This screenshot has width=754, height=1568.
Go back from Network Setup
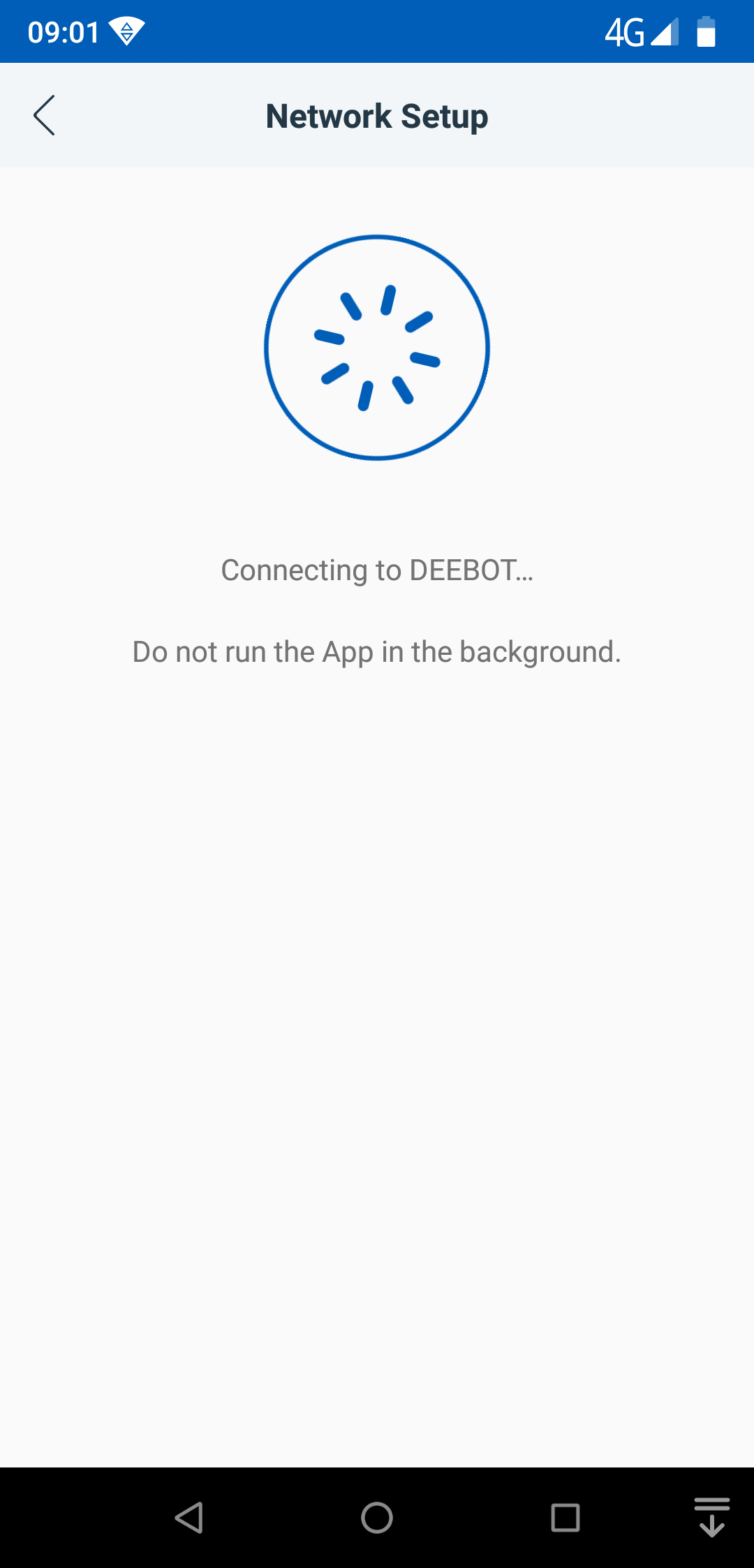44,115
